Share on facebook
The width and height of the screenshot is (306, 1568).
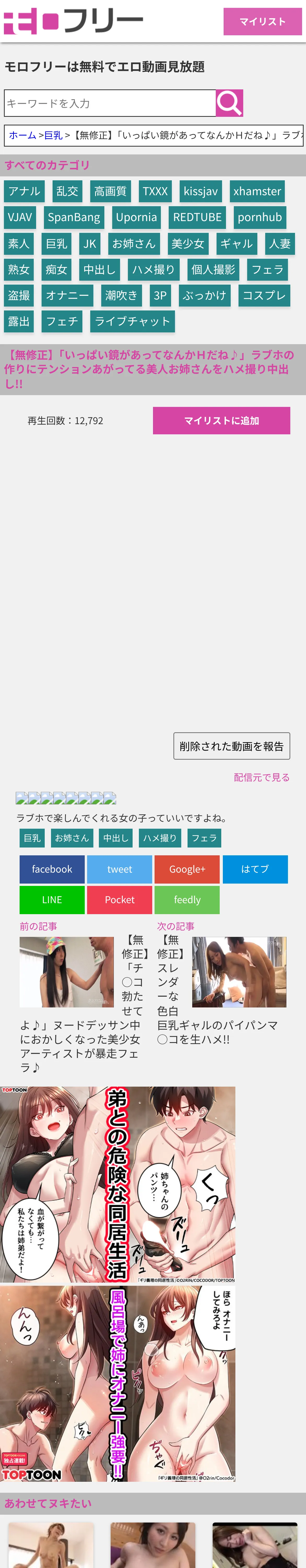click(x=52, y=869)
